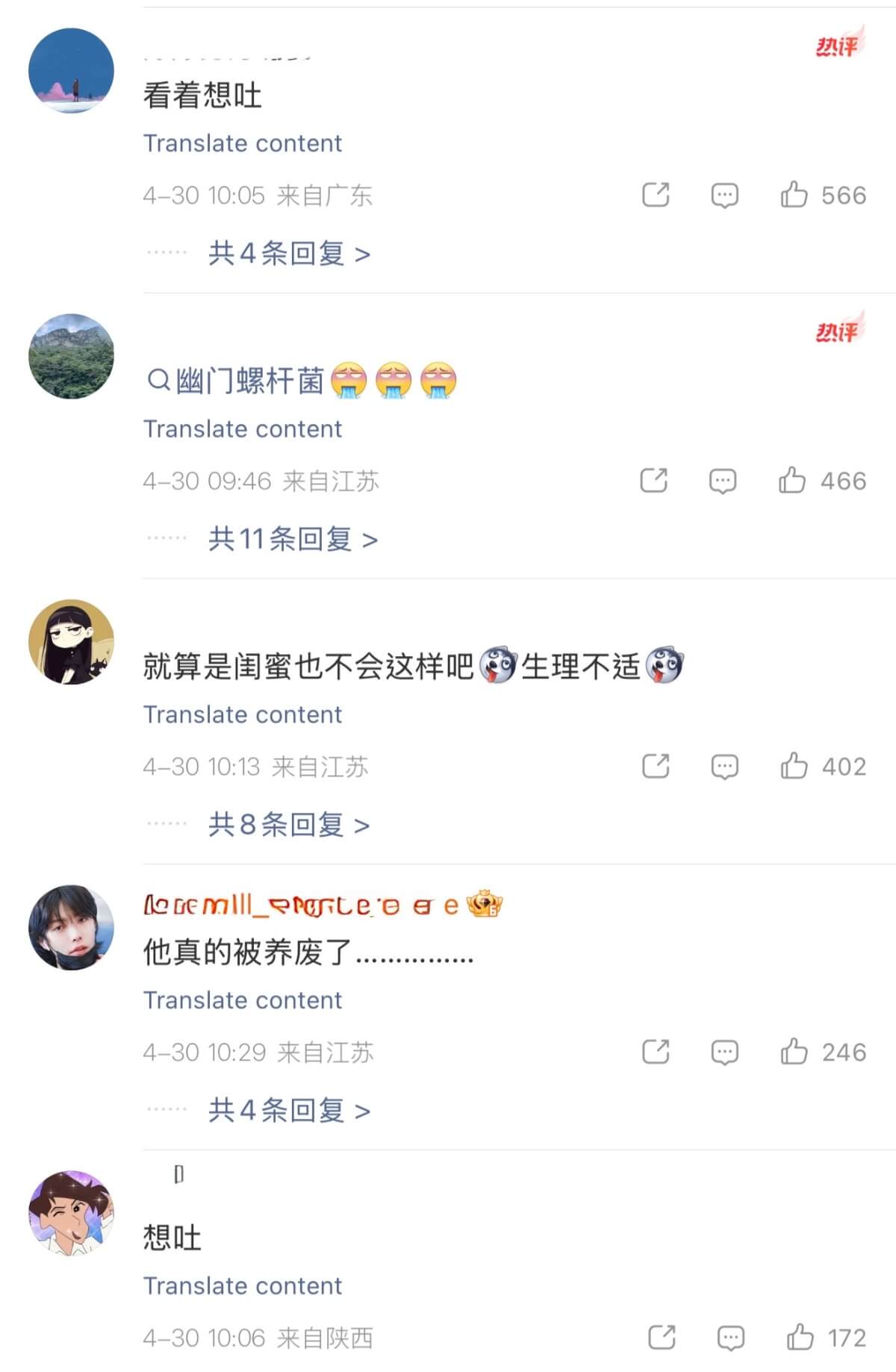Translate the 就算是闺蜜也不会这样吧 comment

243,714
